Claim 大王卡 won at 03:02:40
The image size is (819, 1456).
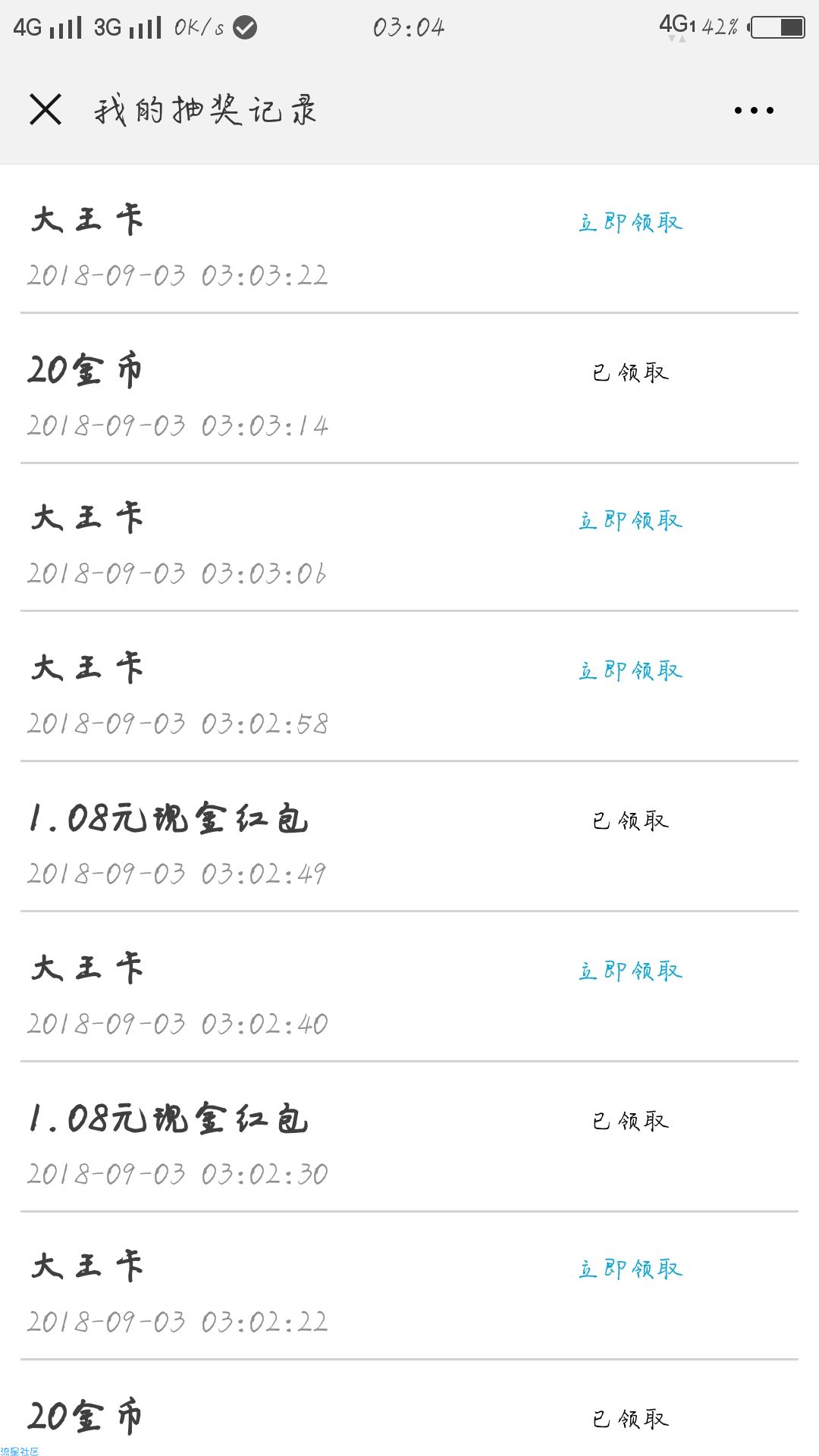631,971
